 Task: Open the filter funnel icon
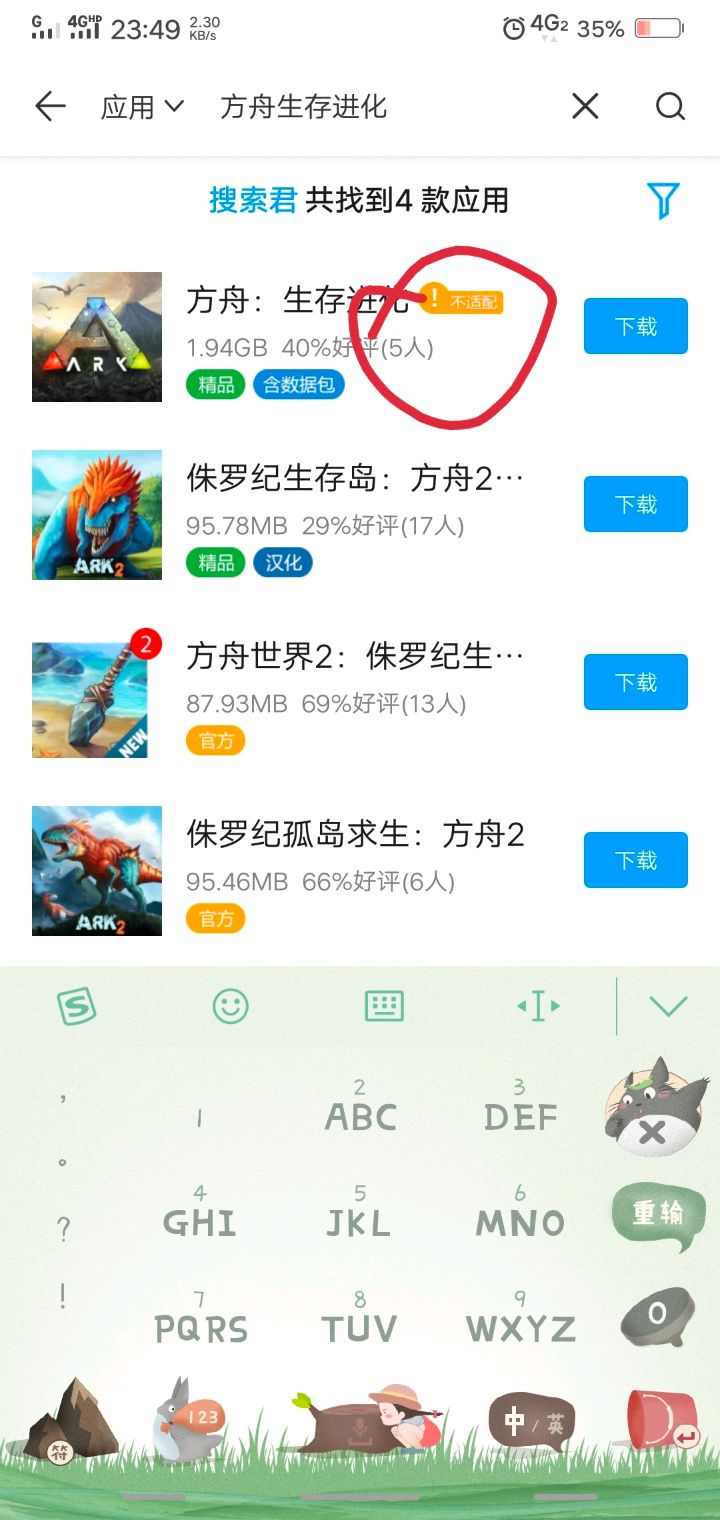(663, 200)
